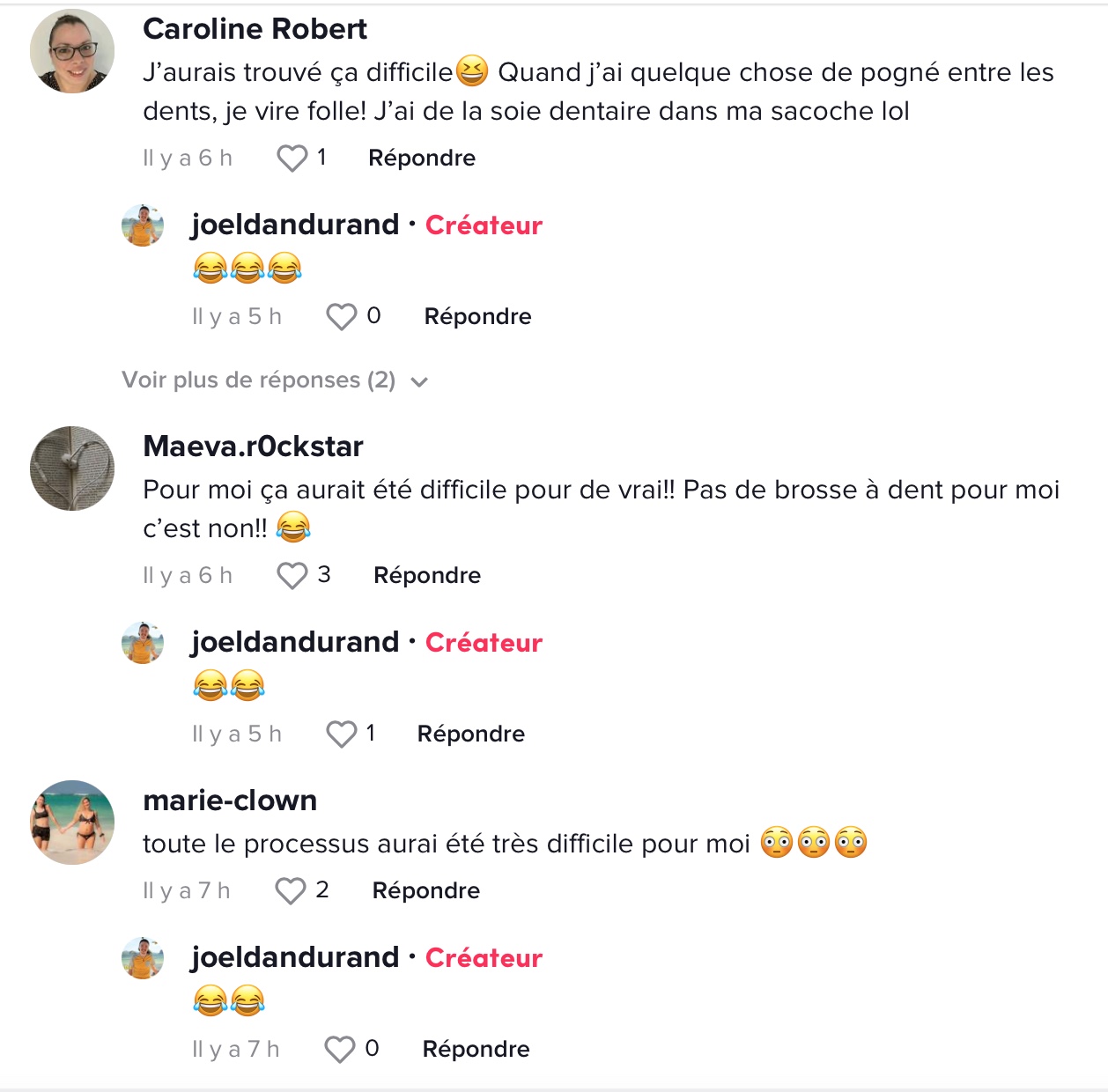The height and width of the screenshot is (1092, 1108).
Task: Open Maeva.r0ckstar's profile avatar
Action: tap(72, 469)
